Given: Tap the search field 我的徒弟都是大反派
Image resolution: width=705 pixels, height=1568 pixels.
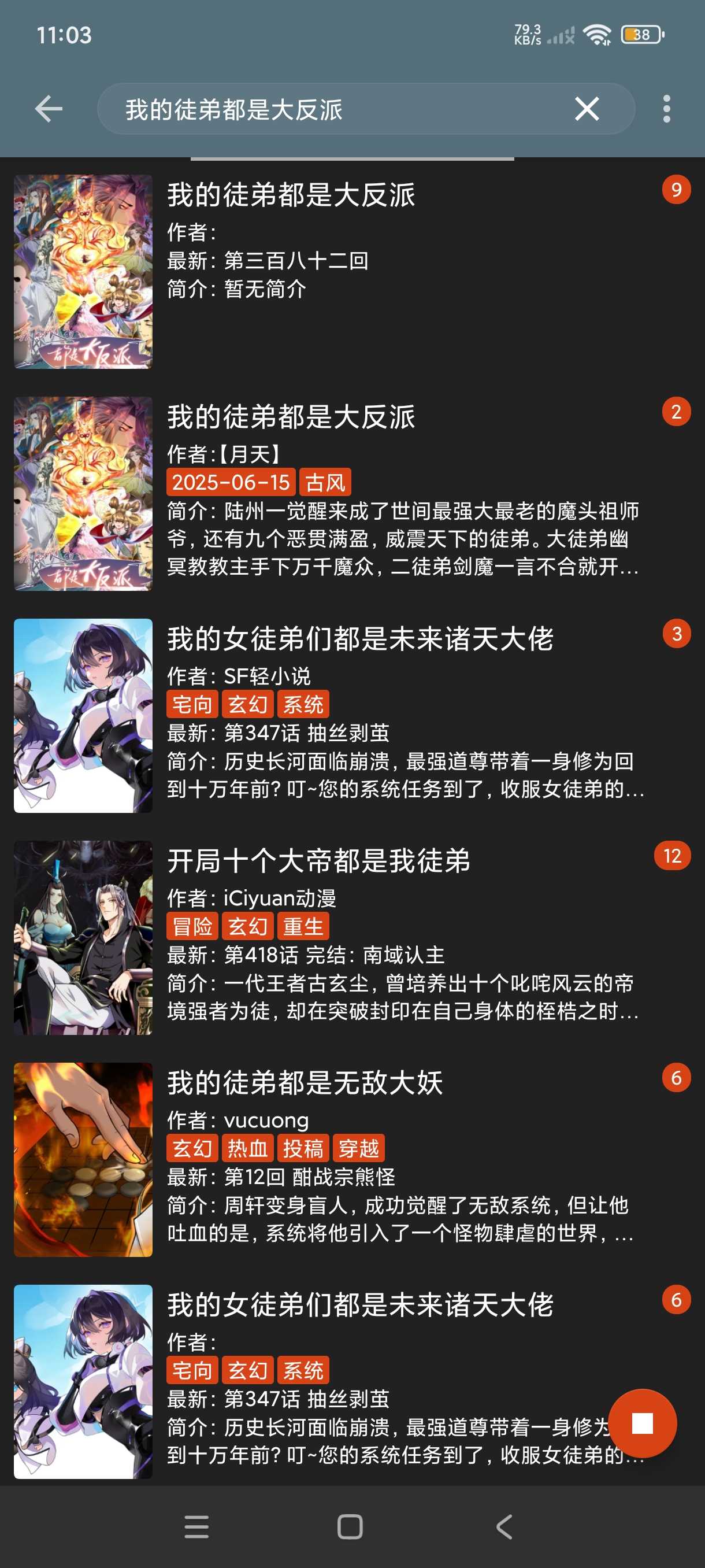Looking at the screenshot, I should pos(335,110).
